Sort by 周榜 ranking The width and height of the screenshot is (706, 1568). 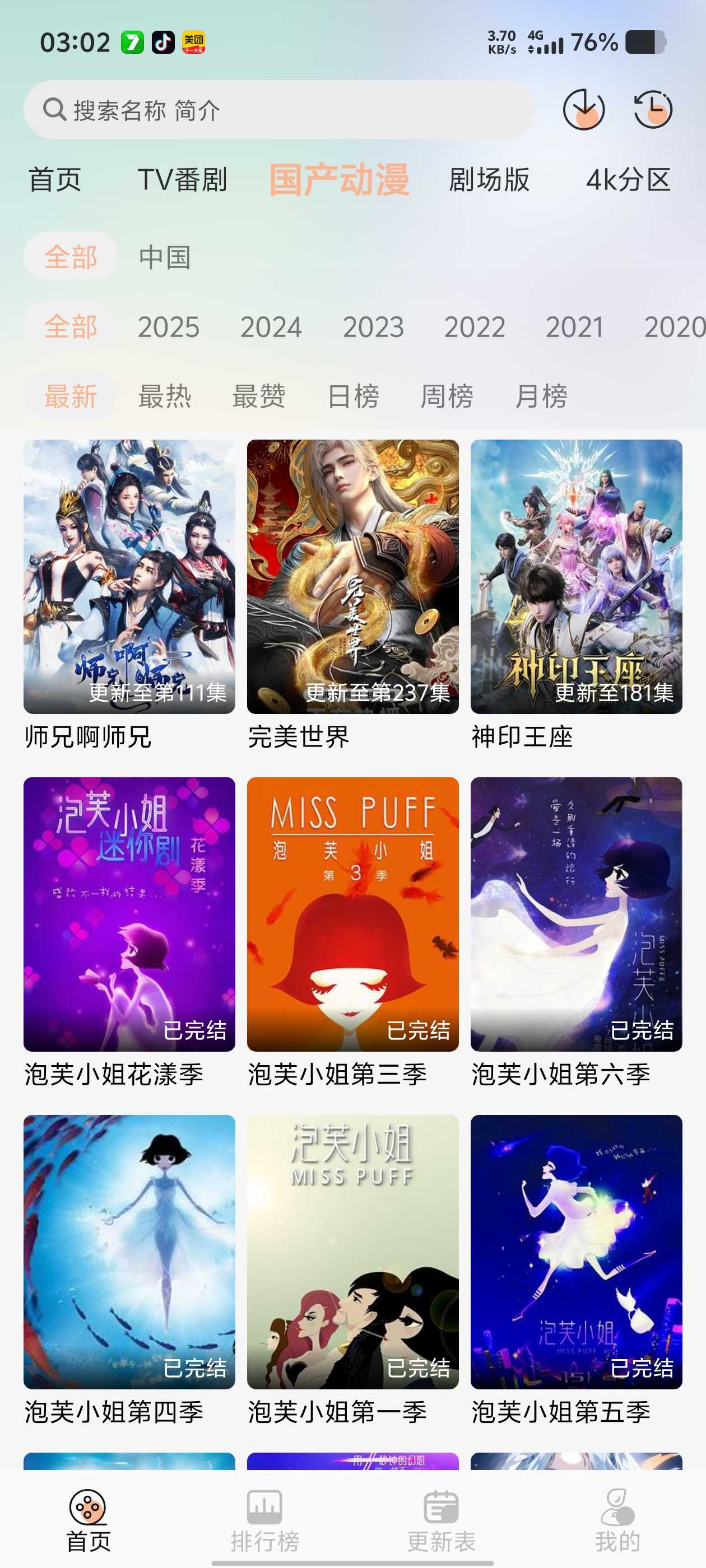447,396
